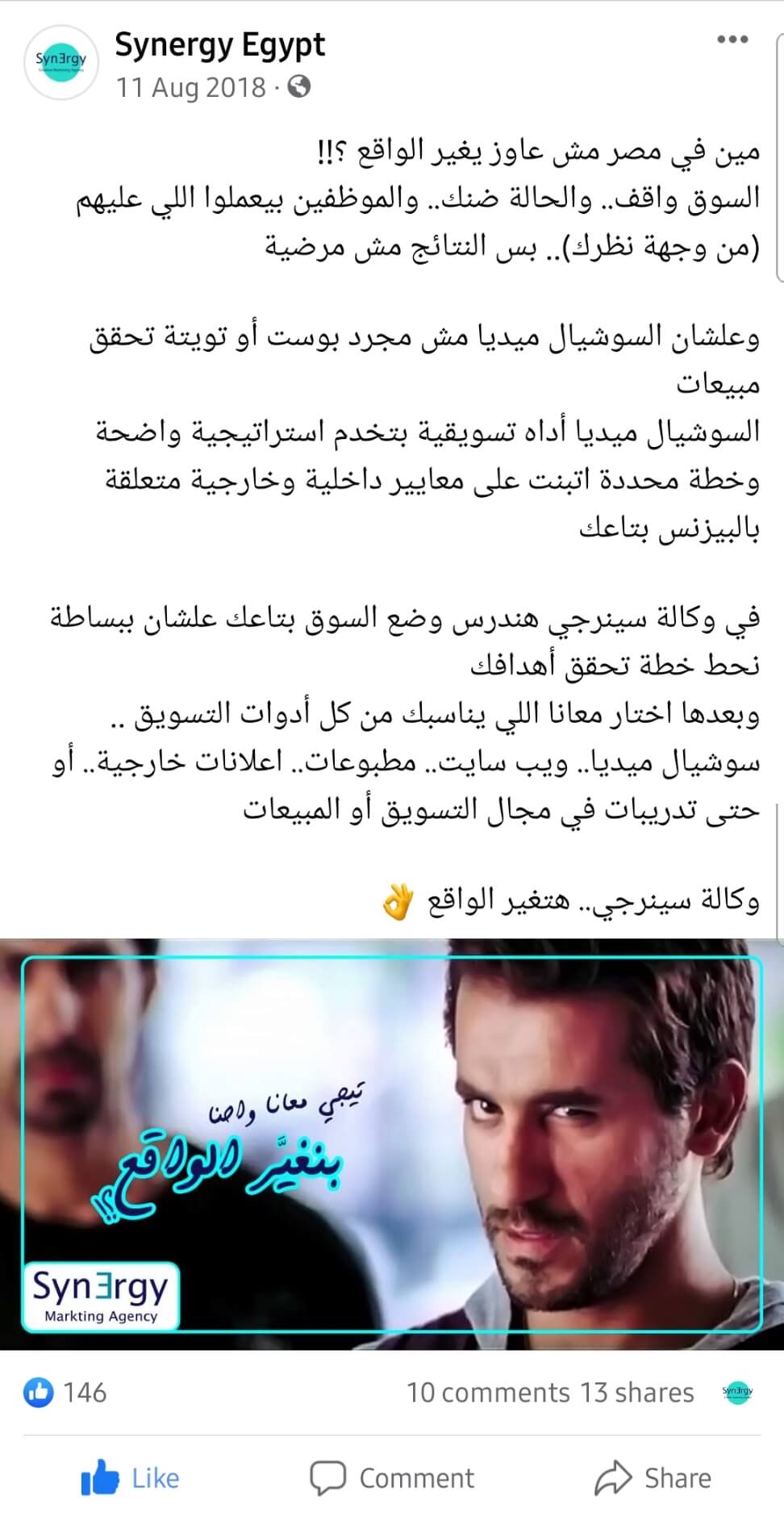784x1517 pixels.
Task: Share this Synergy Egypt post
Action: 653,1478
